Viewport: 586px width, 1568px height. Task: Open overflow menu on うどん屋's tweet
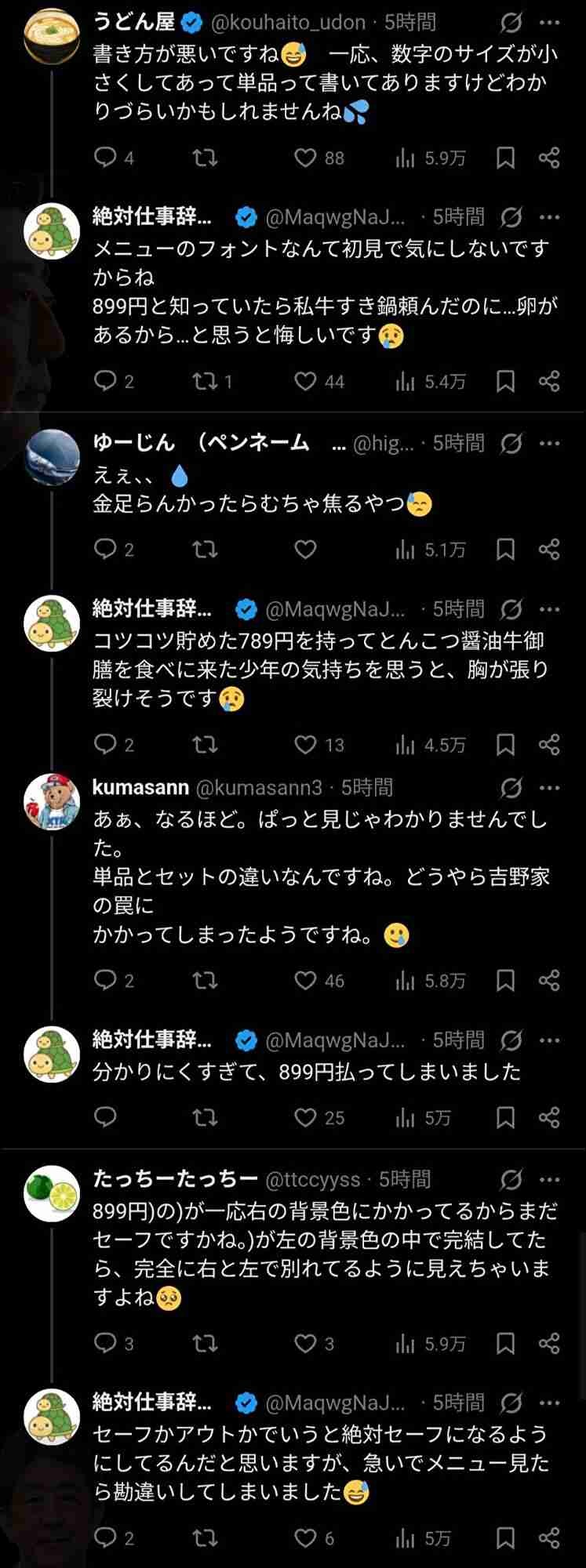point(550,23)
